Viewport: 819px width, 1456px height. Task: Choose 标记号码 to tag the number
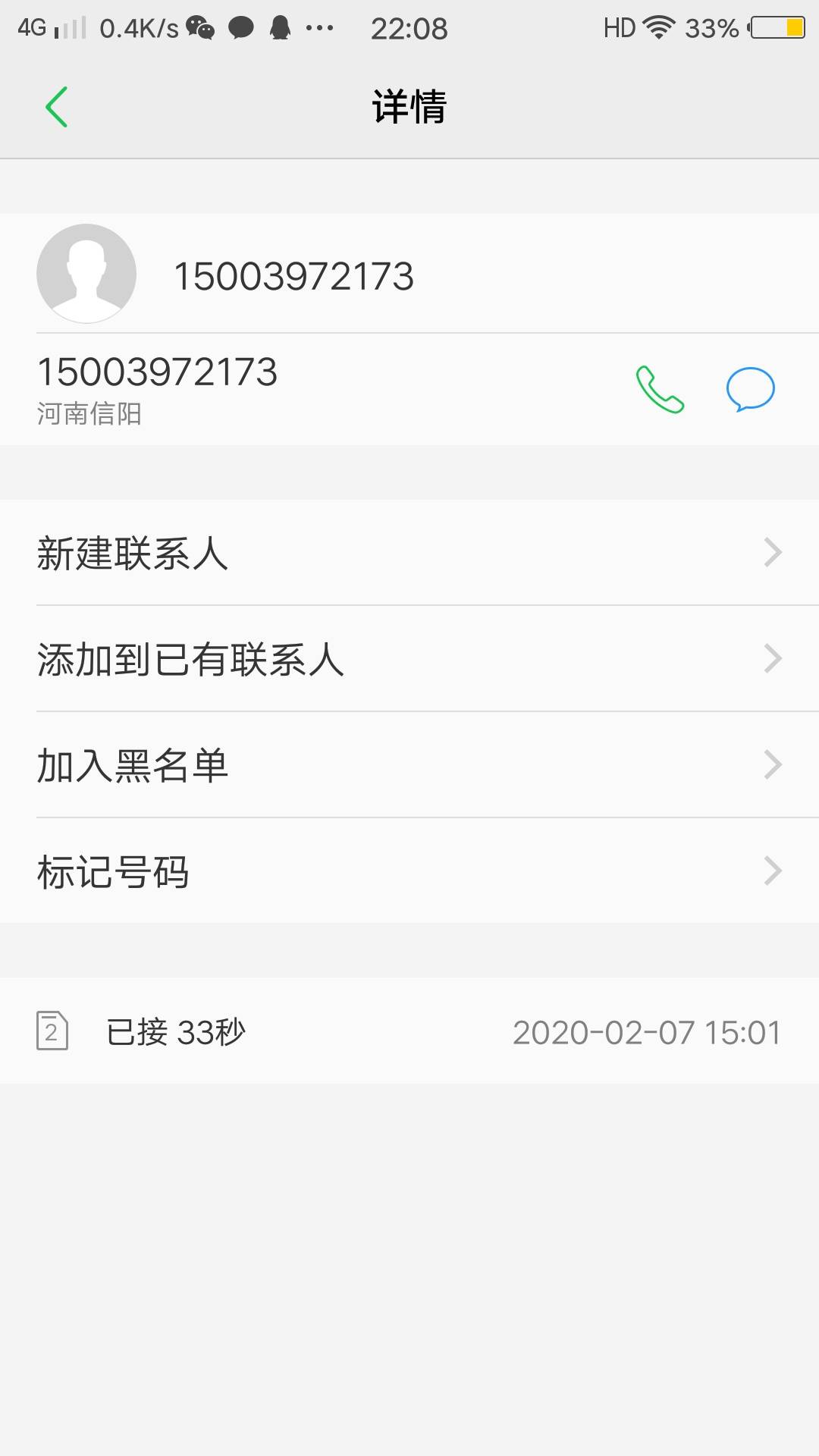[x=409, y=871]
